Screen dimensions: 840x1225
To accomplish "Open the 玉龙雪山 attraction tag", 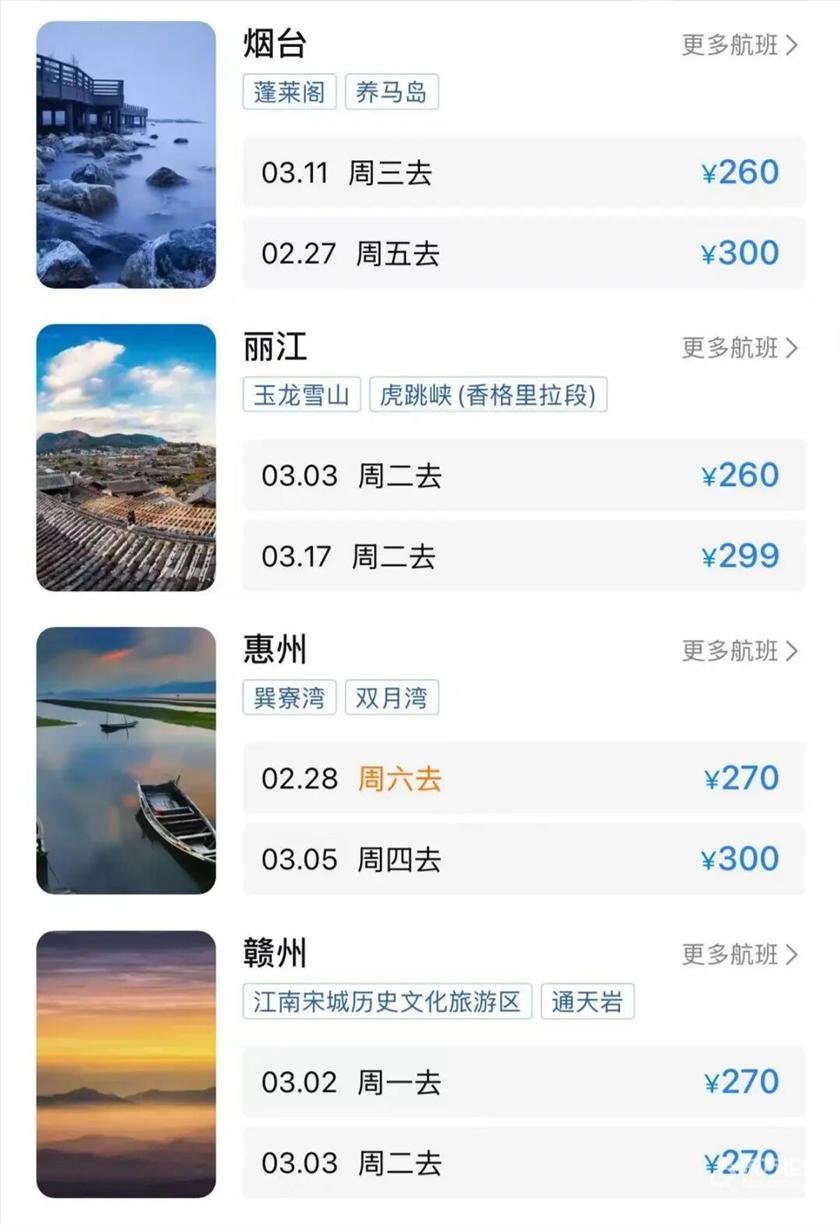I will coord(301,396).
